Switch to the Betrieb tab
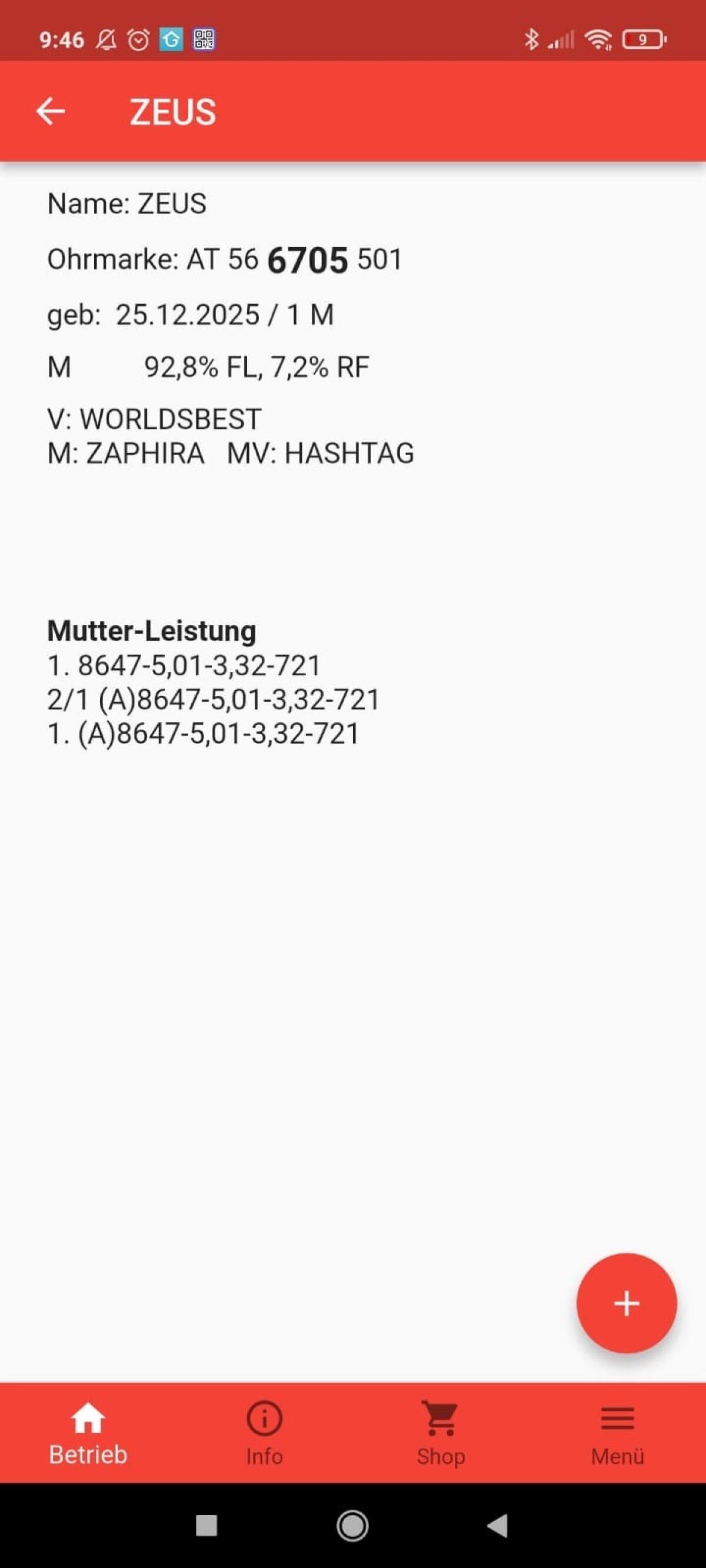The height and width of the screenshot is (1568, 706). (88, 1433)
